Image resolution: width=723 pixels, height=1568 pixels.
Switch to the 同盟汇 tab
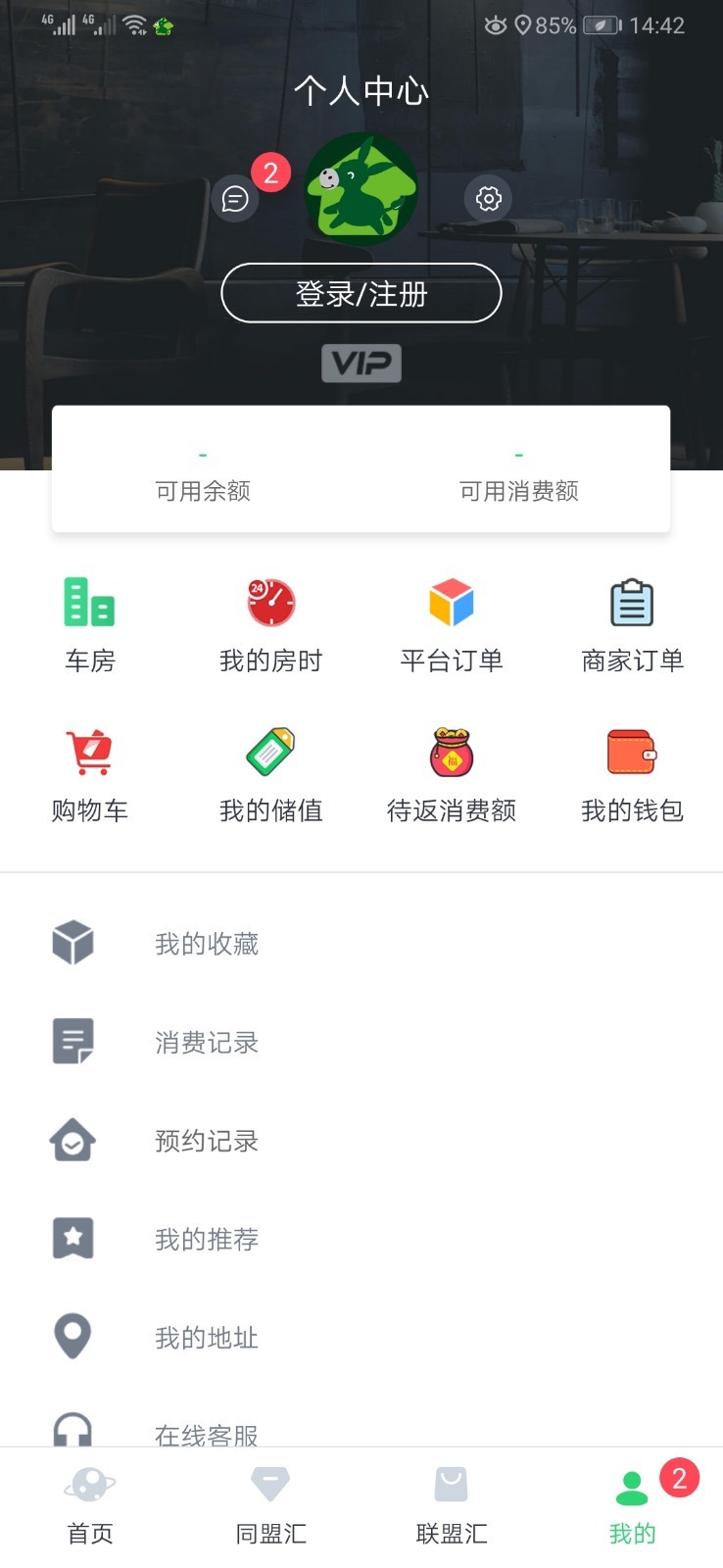click(270, 1505)
